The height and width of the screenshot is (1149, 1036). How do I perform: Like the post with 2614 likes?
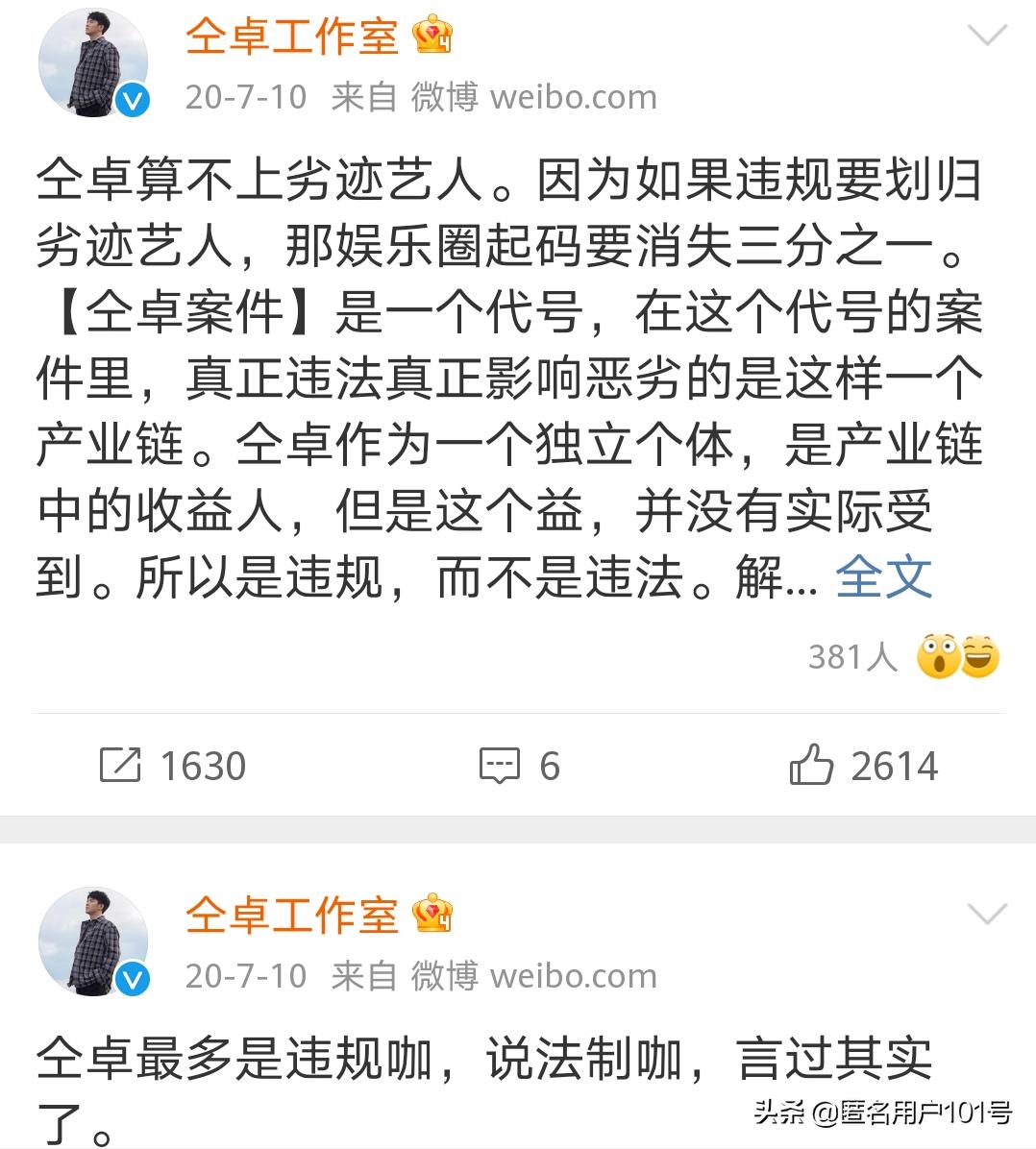click(x=863, y=766)
